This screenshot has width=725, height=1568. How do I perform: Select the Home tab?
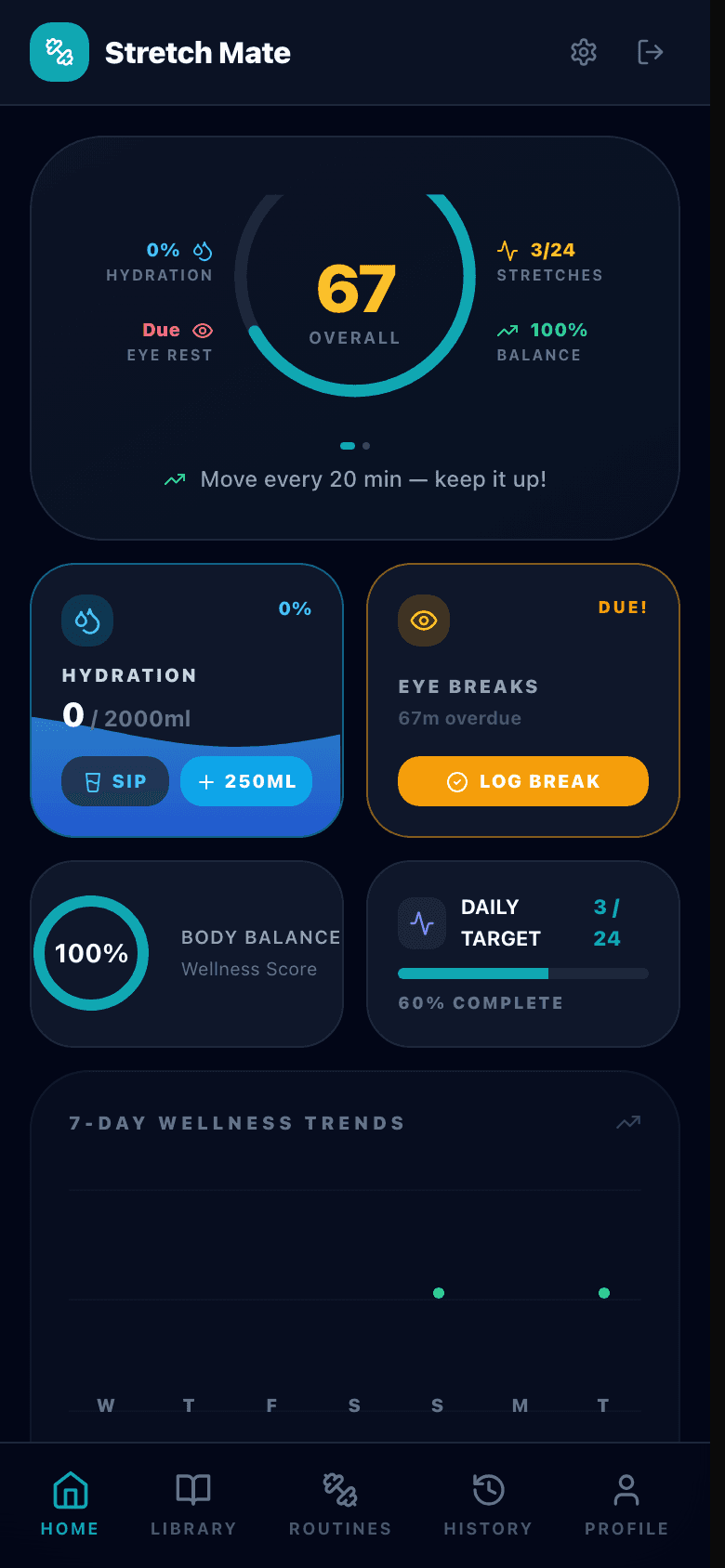(x=69, y=1502)
